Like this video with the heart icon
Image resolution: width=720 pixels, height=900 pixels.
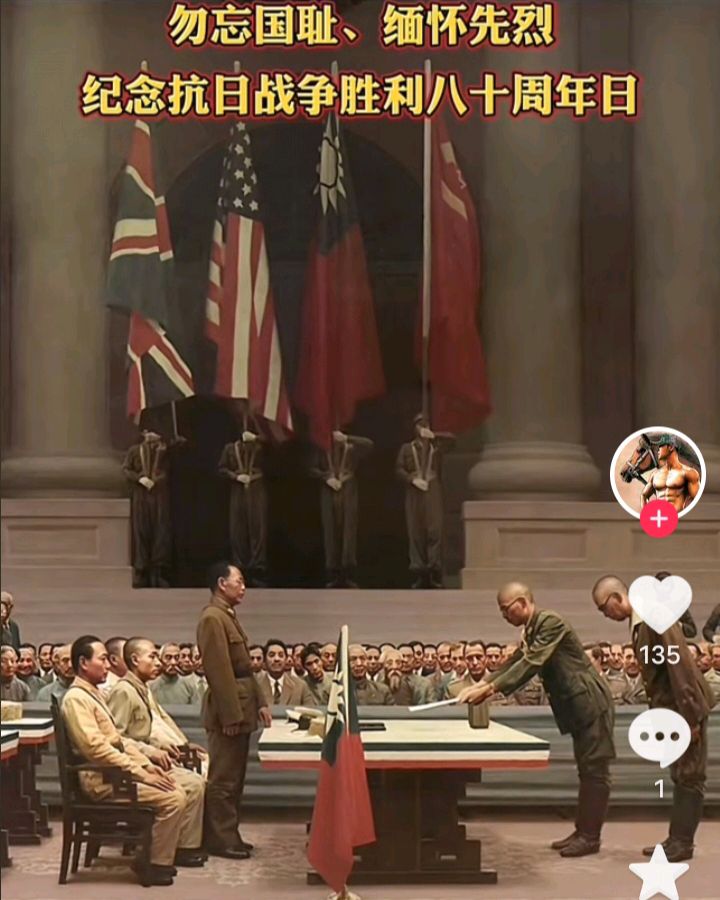coord(659,604)
